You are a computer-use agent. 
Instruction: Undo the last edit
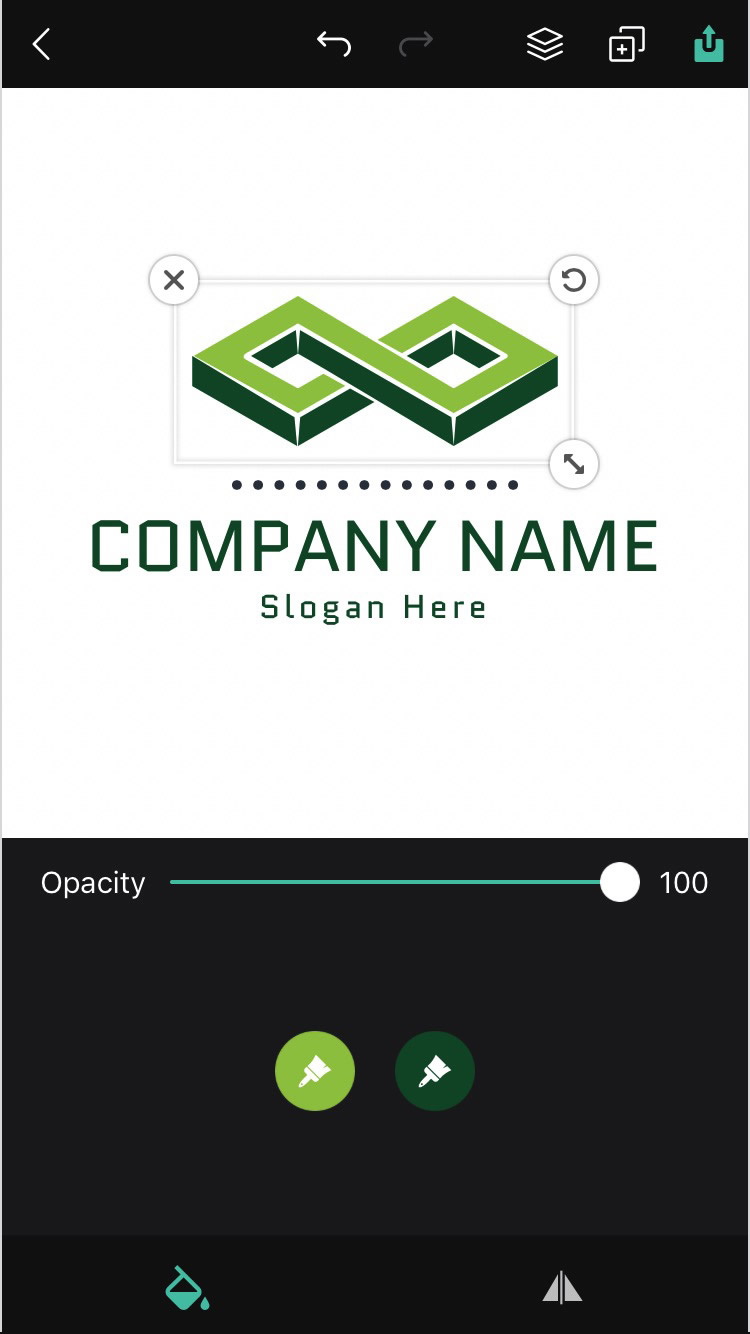click(x=334, y=44)
